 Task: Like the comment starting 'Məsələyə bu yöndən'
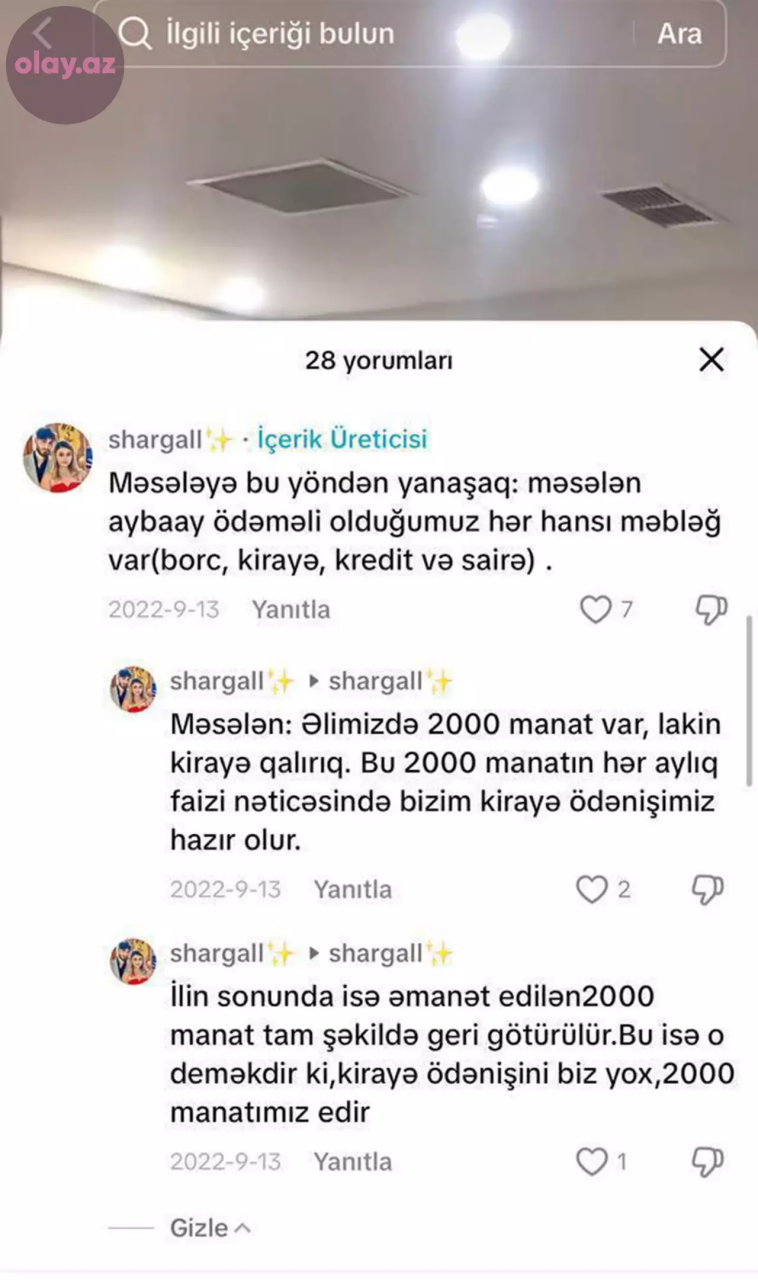[x=595, y=609]
